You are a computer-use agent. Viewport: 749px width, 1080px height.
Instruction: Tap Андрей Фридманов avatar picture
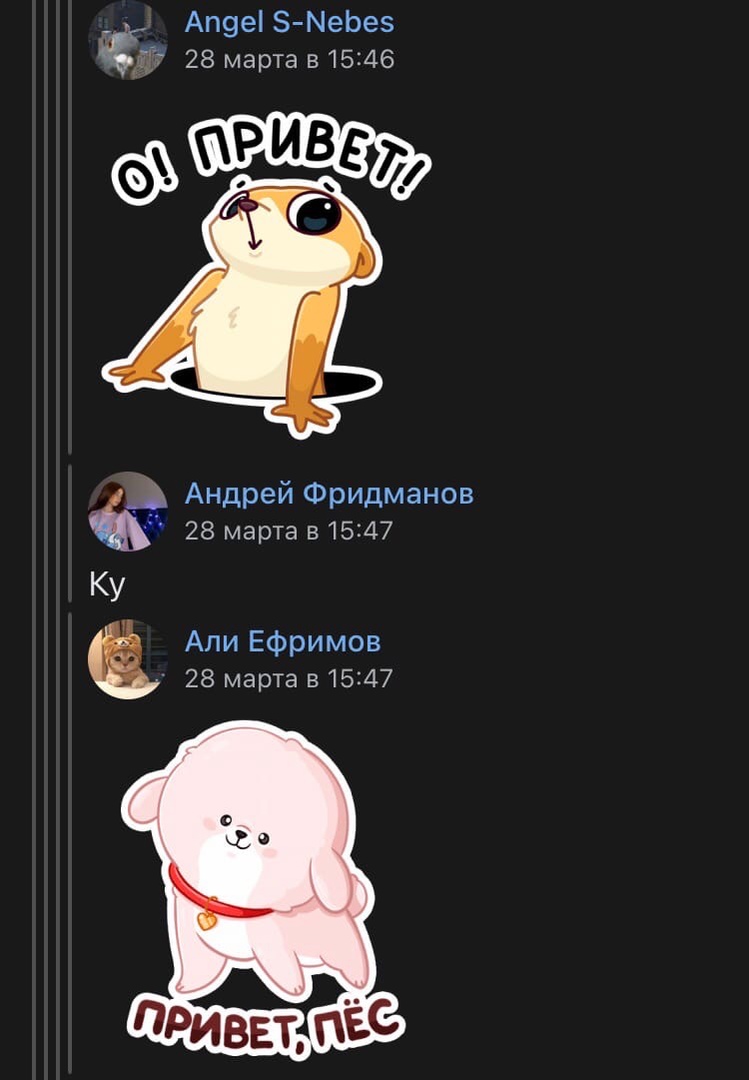[127, 511]
